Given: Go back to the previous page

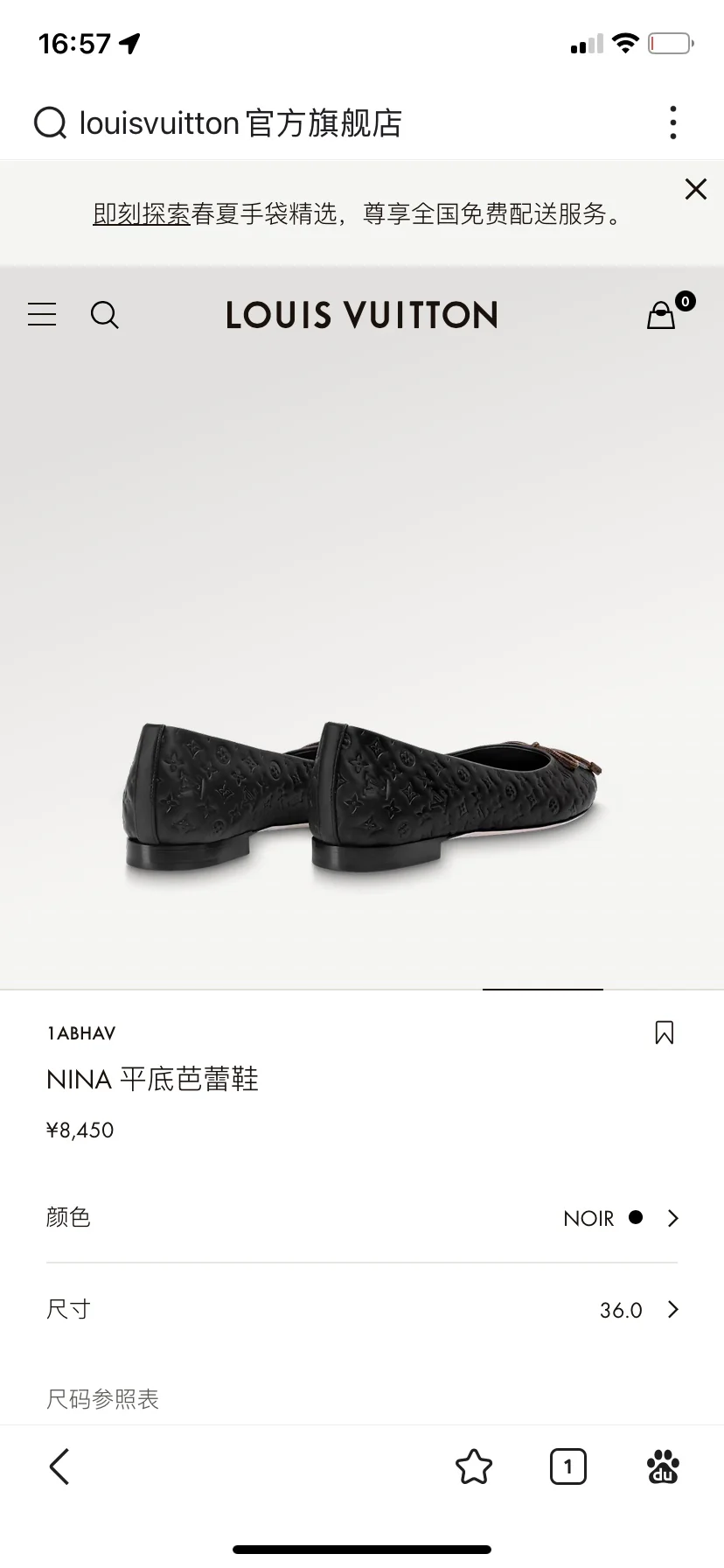Looking at the screenshot, I should (59, 1467).
